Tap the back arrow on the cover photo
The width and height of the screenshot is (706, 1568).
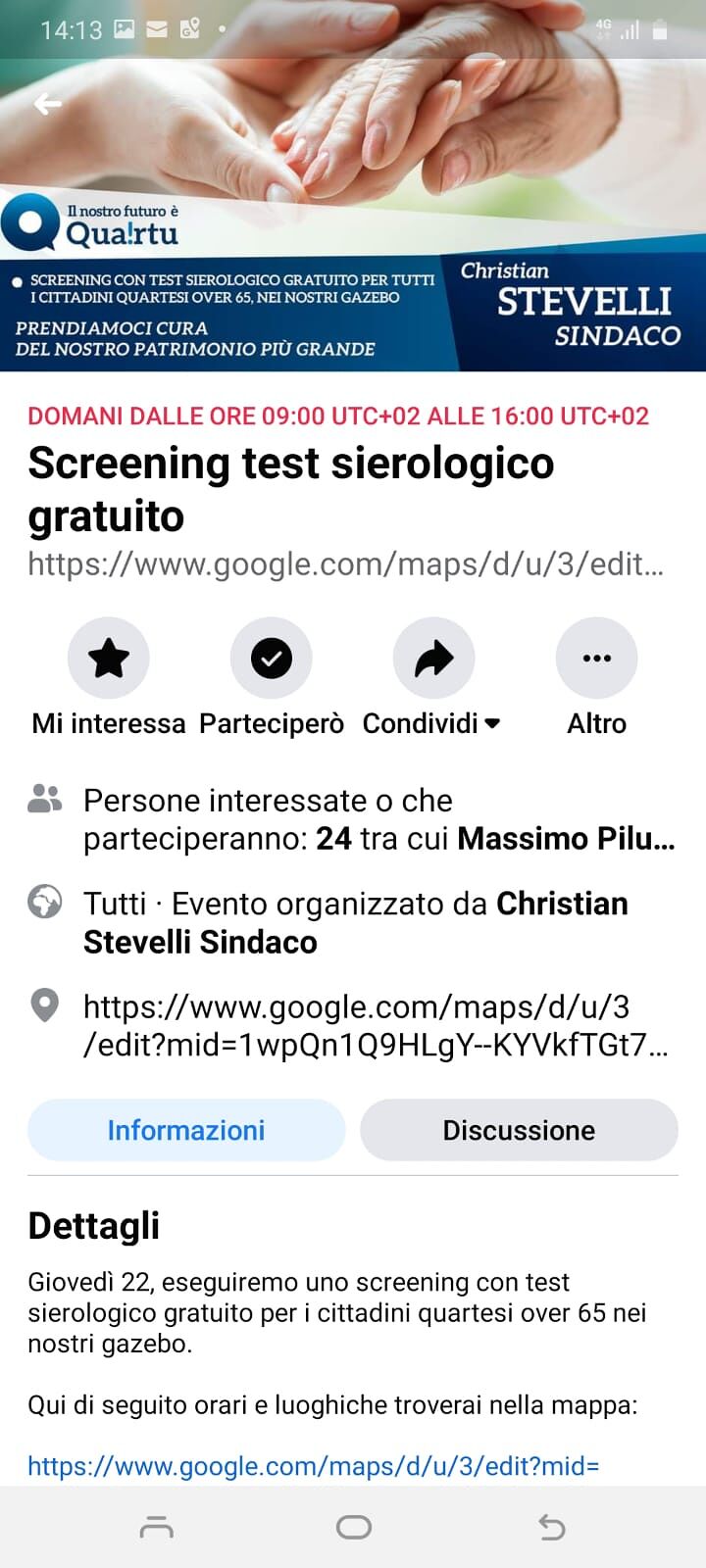[47, 103]
